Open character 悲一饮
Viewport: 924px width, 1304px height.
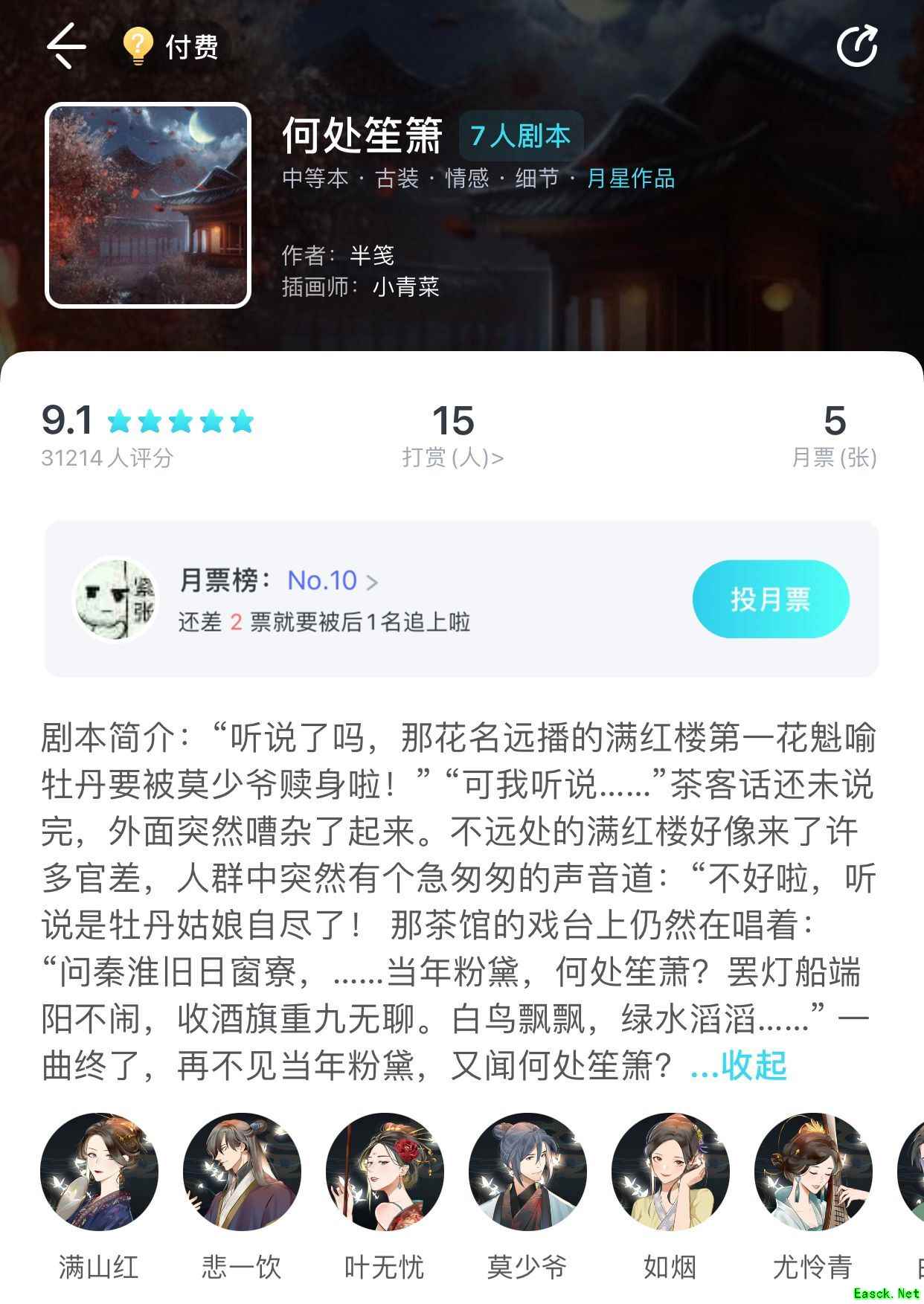242,1172
